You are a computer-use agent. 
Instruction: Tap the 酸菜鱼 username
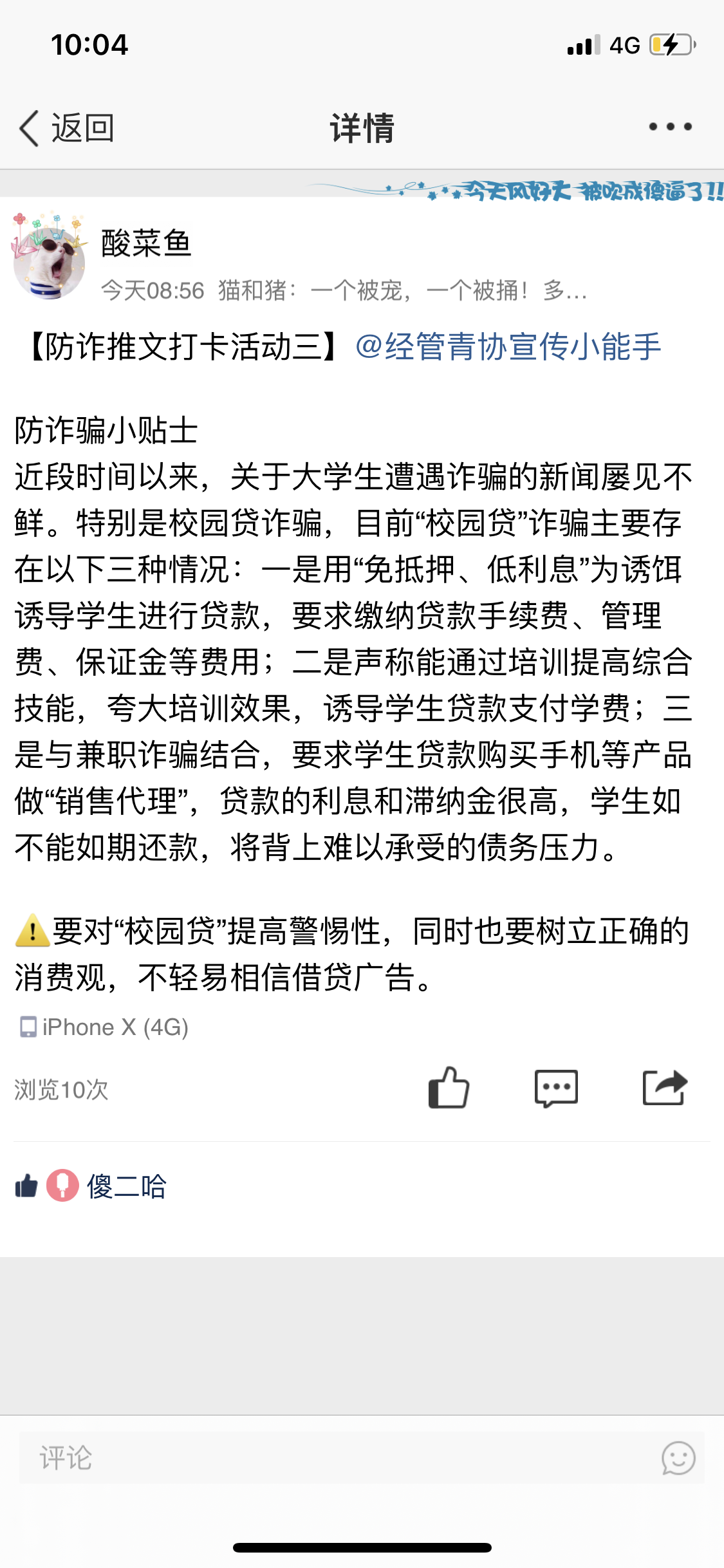pos(147,244)
